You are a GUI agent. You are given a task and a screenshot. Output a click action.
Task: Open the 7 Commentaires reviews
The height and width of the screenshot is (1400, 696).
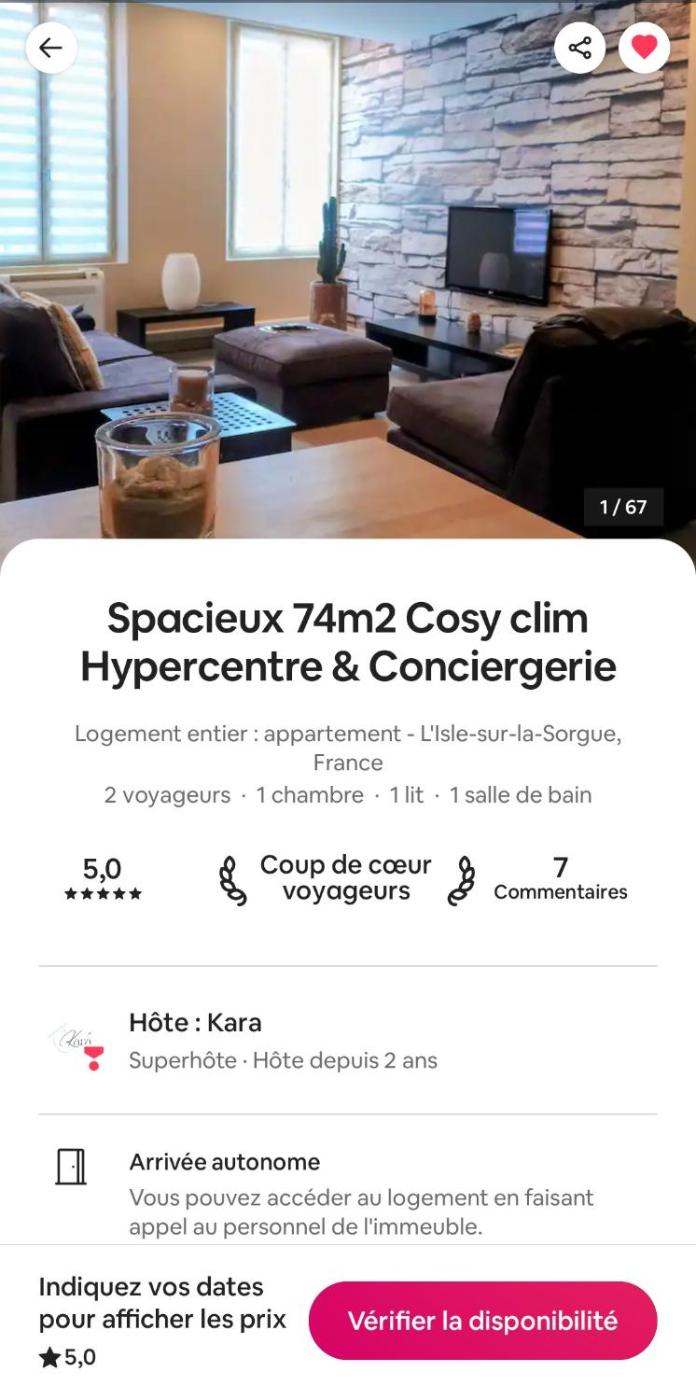[560, 879]
